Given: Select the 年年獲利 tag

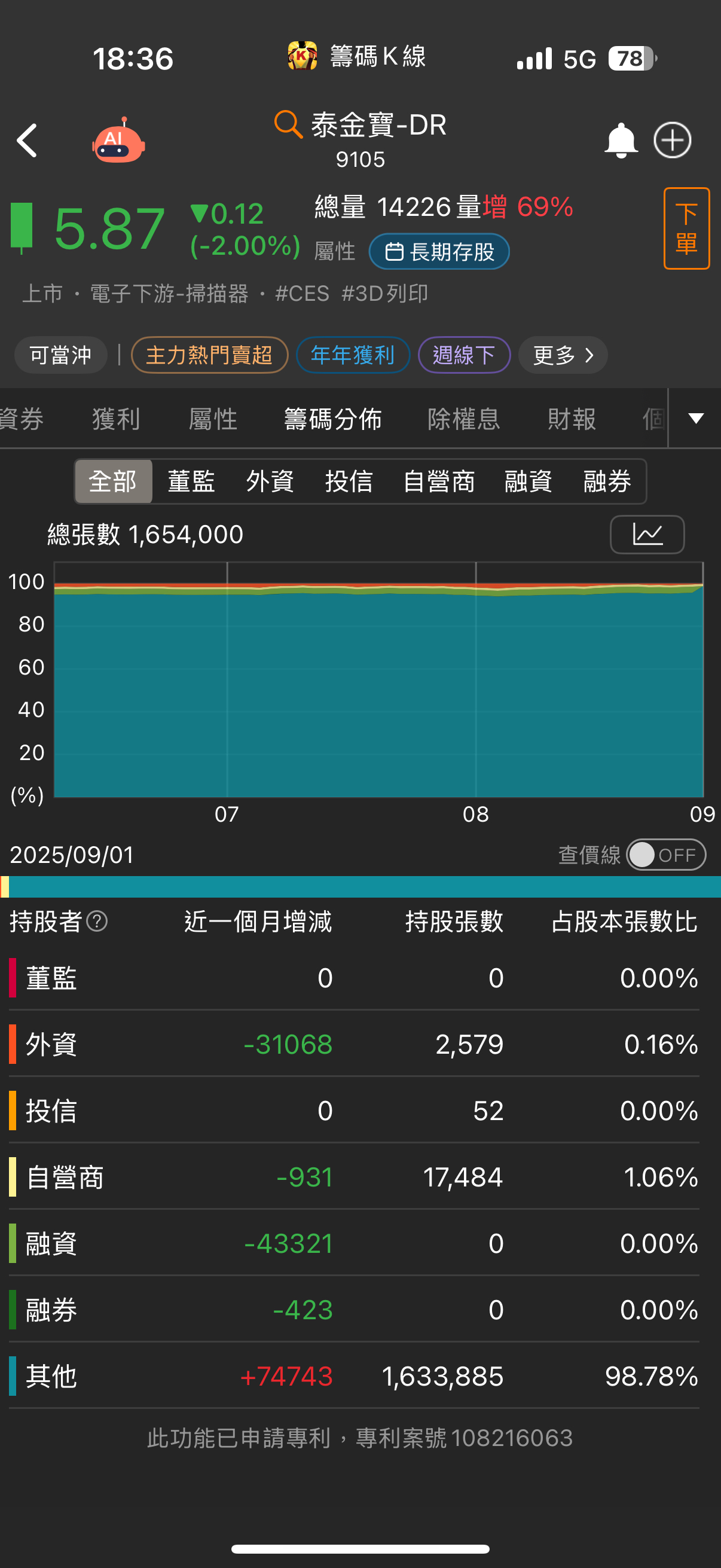Looking at the screenshot, I should click(x=353, y=355).
